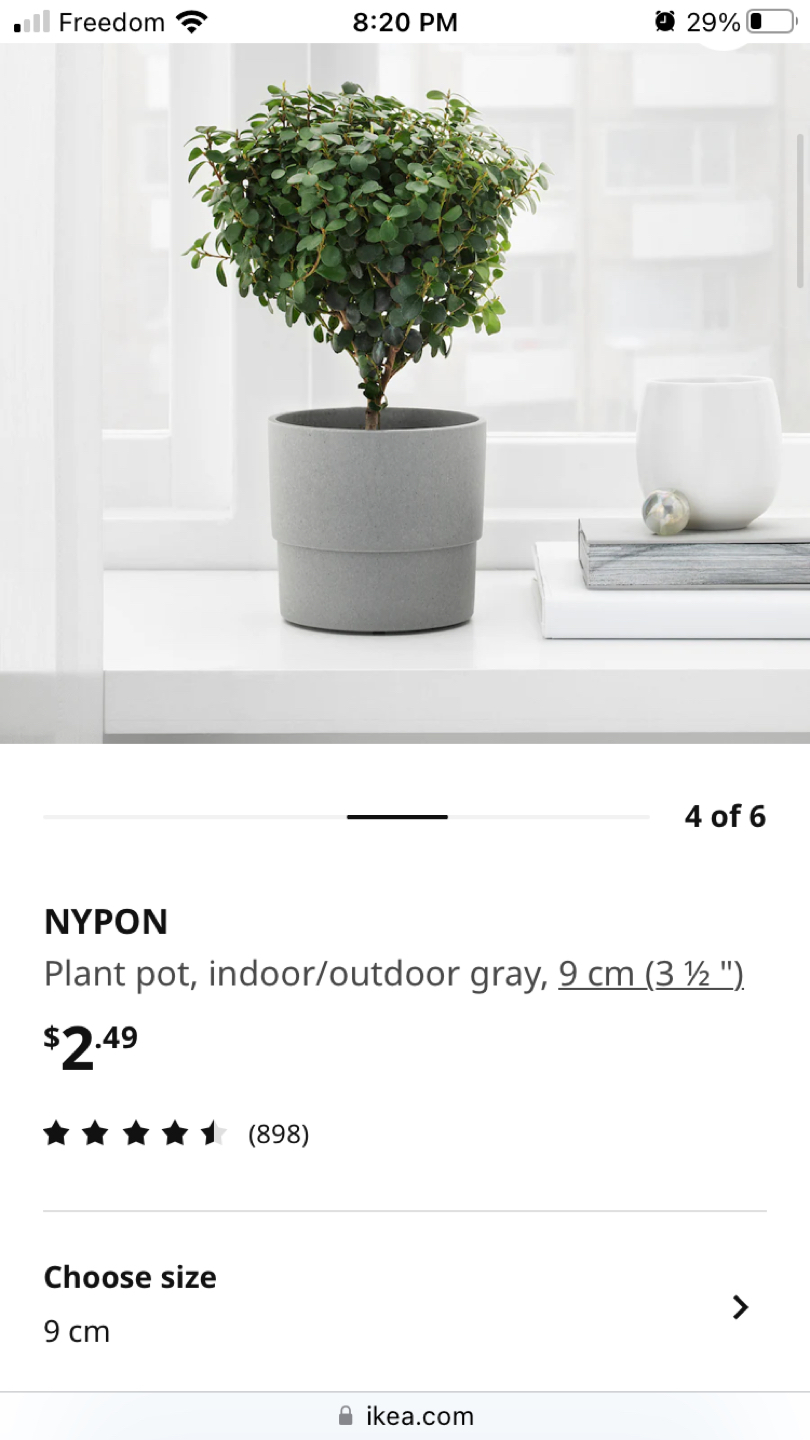Tap the 9 cm (3 ½") size link
This screenshot has height=1440, width=810.
[x=650, y=973]
